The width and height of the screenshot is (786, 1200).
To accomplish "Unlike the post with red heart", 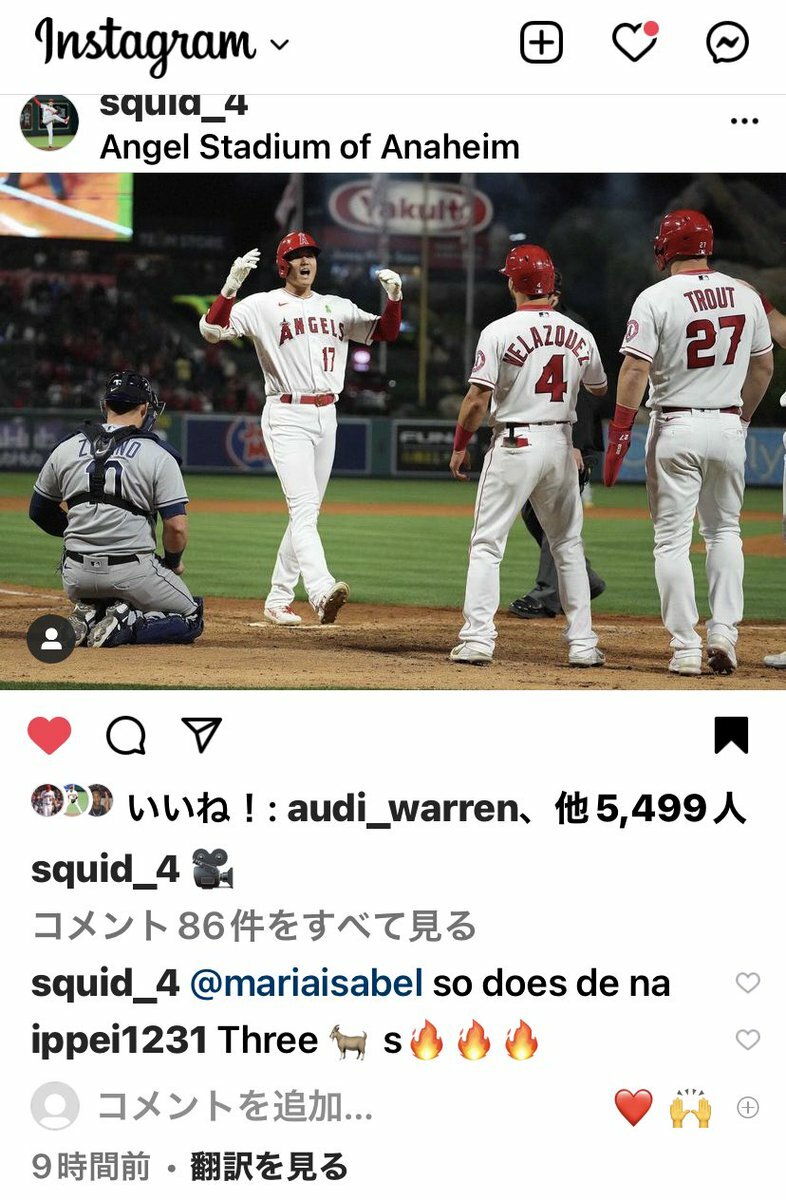I will click(49, 737).
